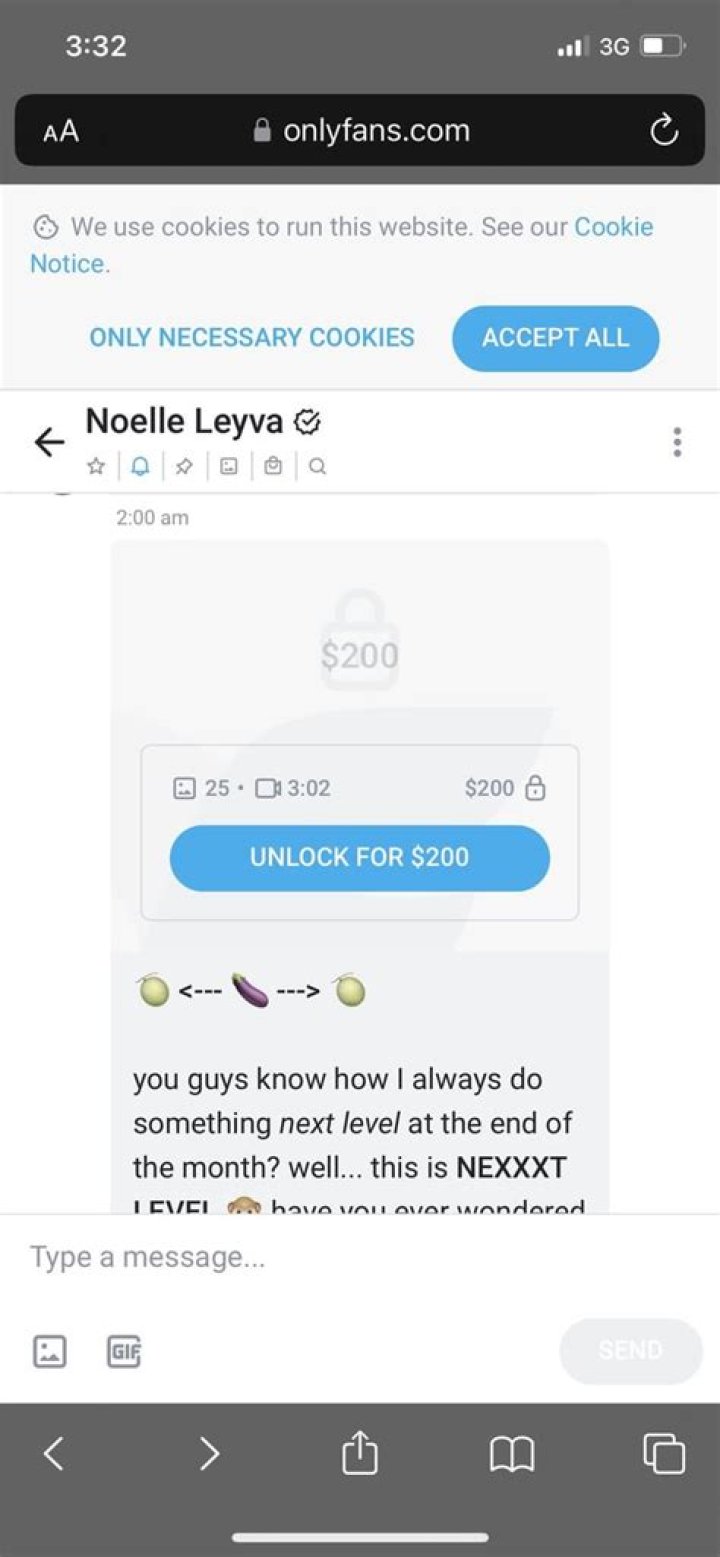
Task: Accept all cookies
Action: [555, 338]
